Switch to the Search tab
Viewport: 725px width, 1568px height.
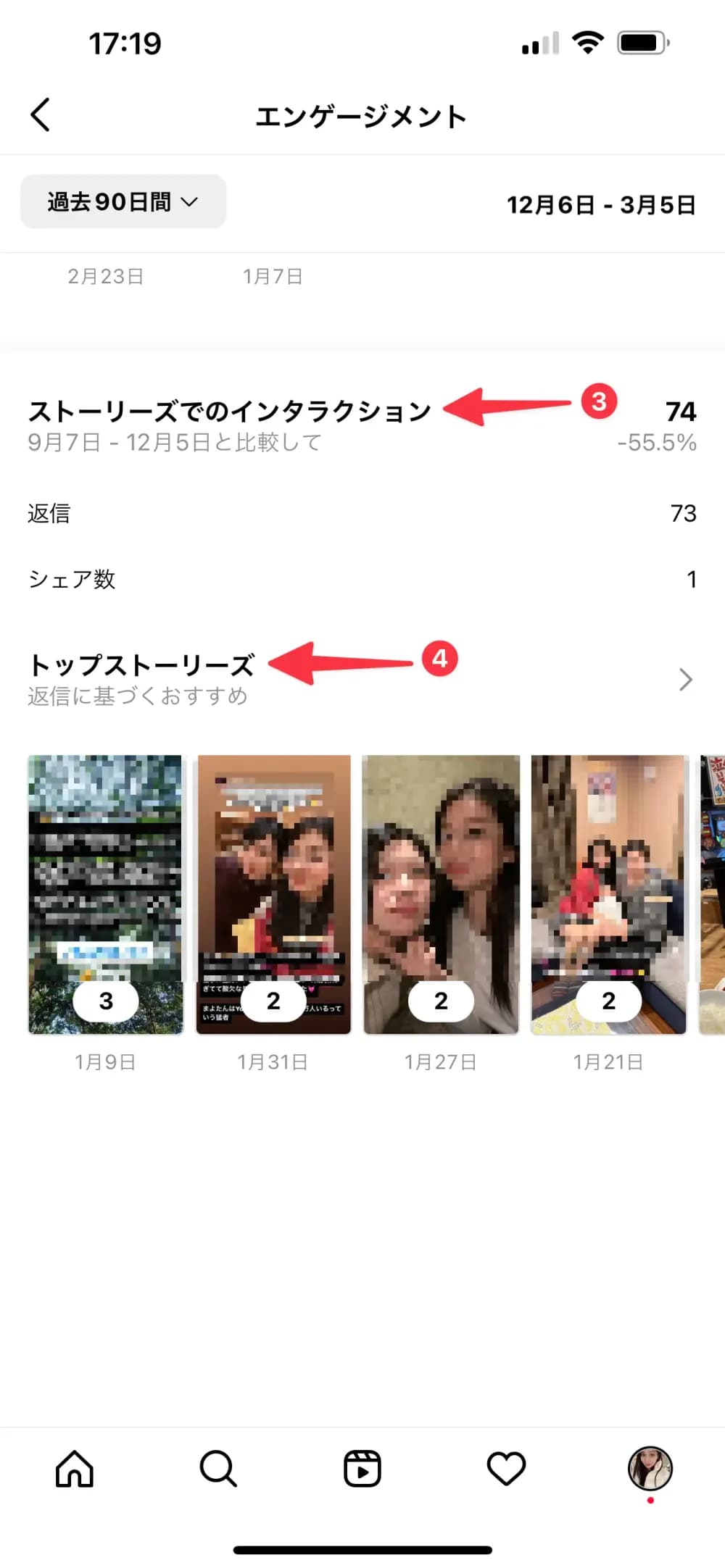click(x=217, y=1469)
